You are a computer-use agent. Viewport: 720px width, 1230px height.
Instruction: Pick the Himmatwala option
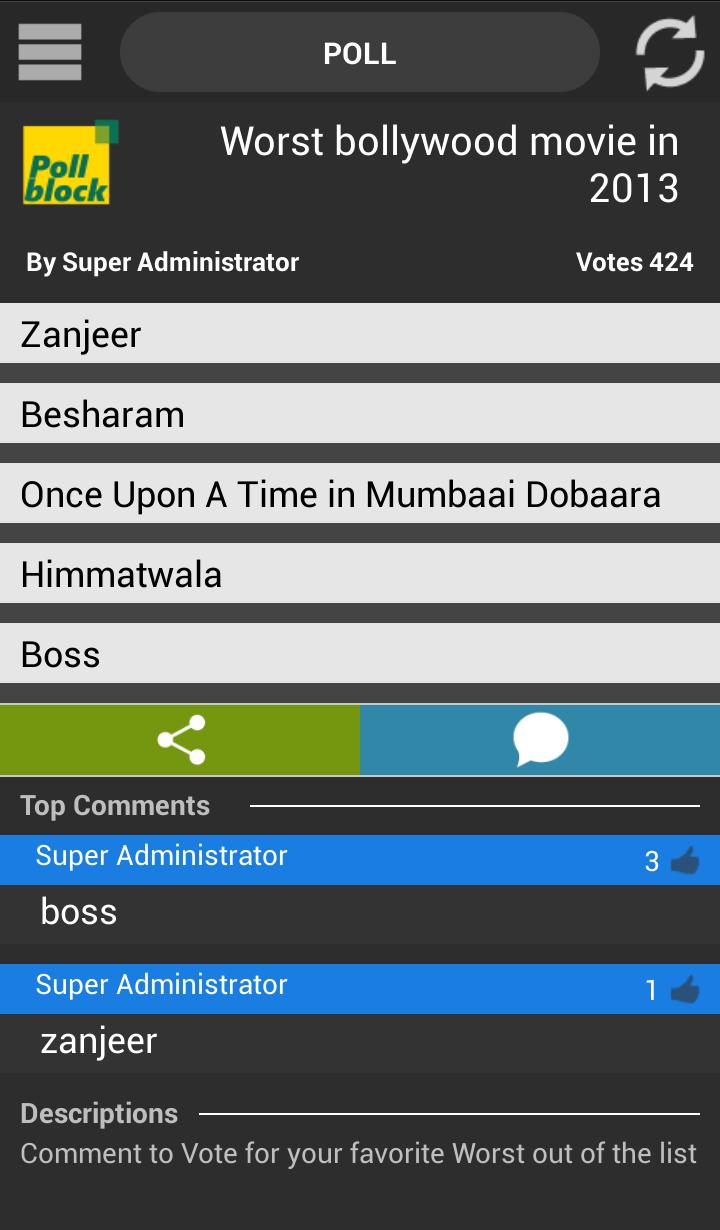[360, 574]
